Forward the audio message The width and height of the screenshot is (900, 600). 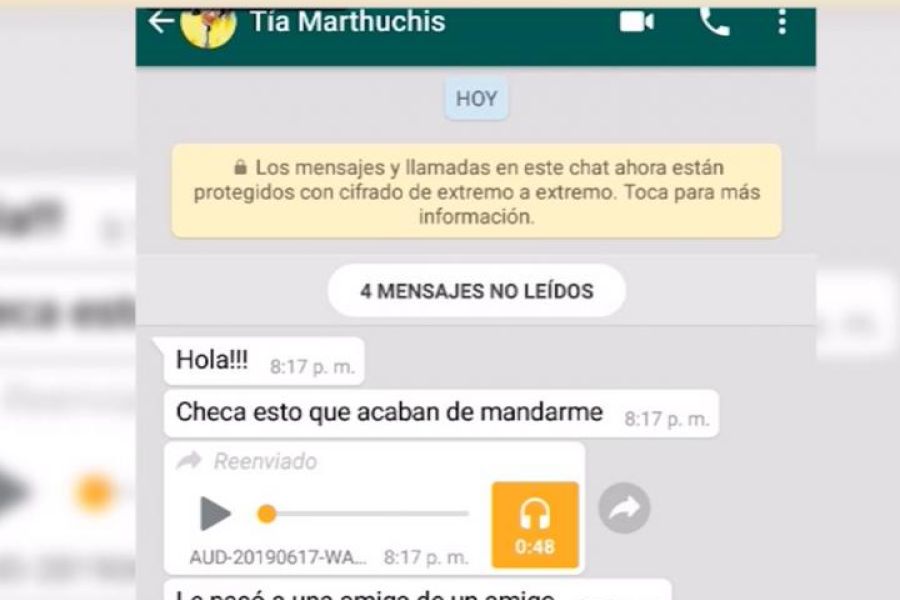coord(624,509)
